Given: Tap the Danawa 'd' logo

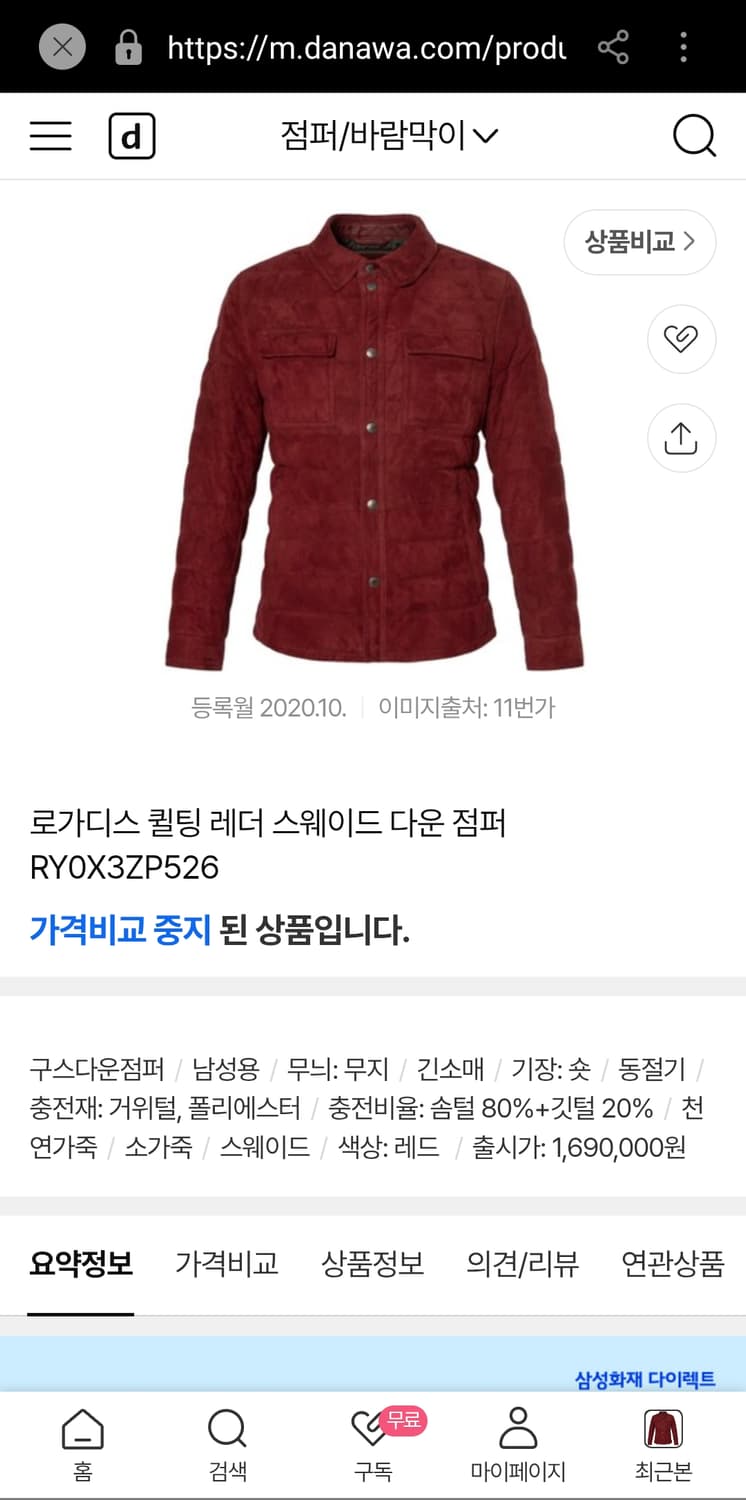Looking at the screenshot, I should pyautogui.click(x=131, y=136).
